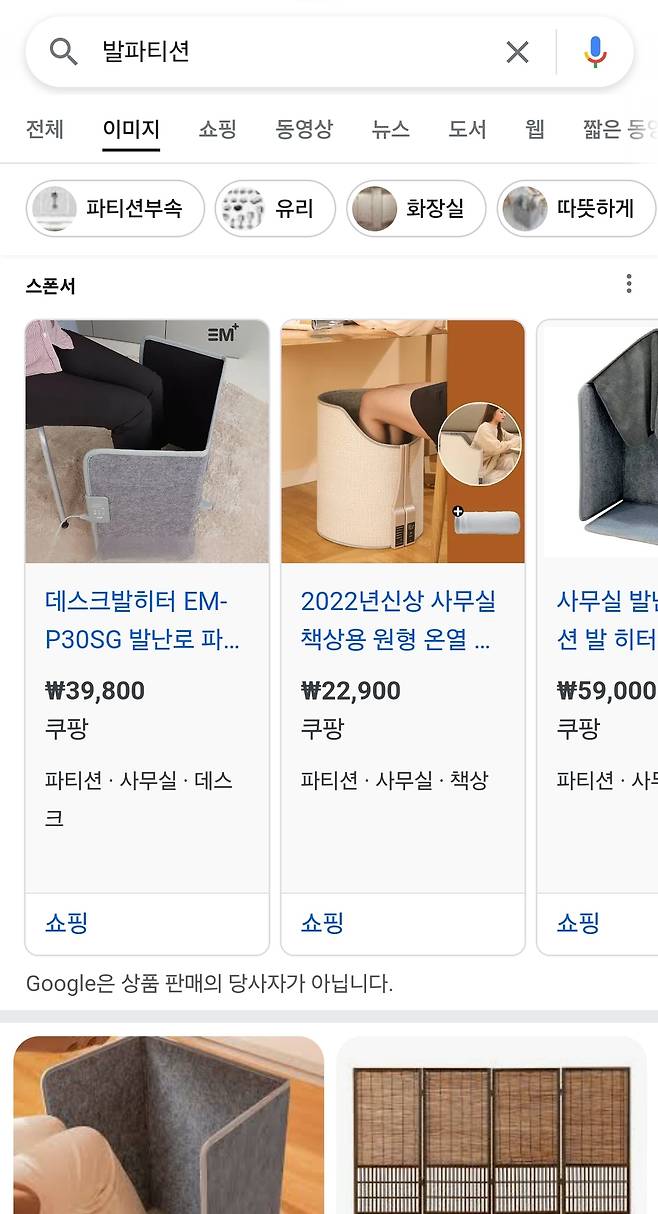Switch to the 뉴스 tab
This screenshot has height=1214, width=658.
pos(390,129)
